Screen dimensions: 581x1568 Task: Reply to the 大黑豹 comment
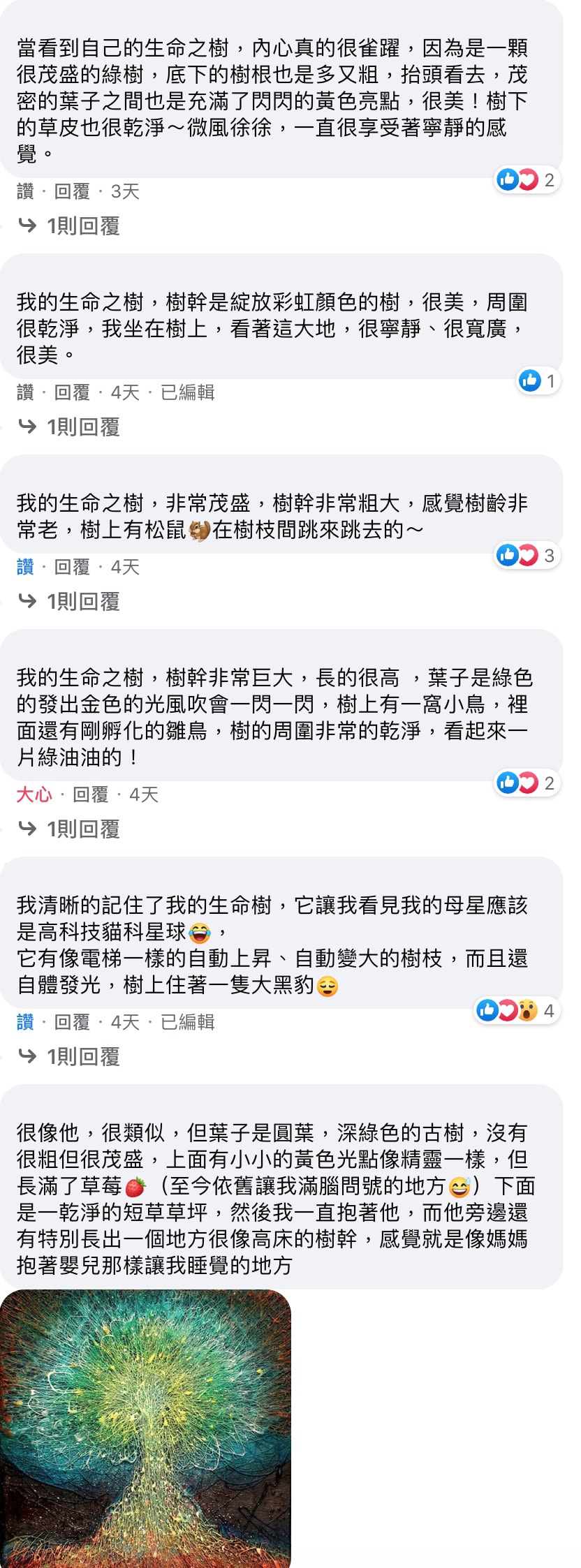coord(72,1022)
